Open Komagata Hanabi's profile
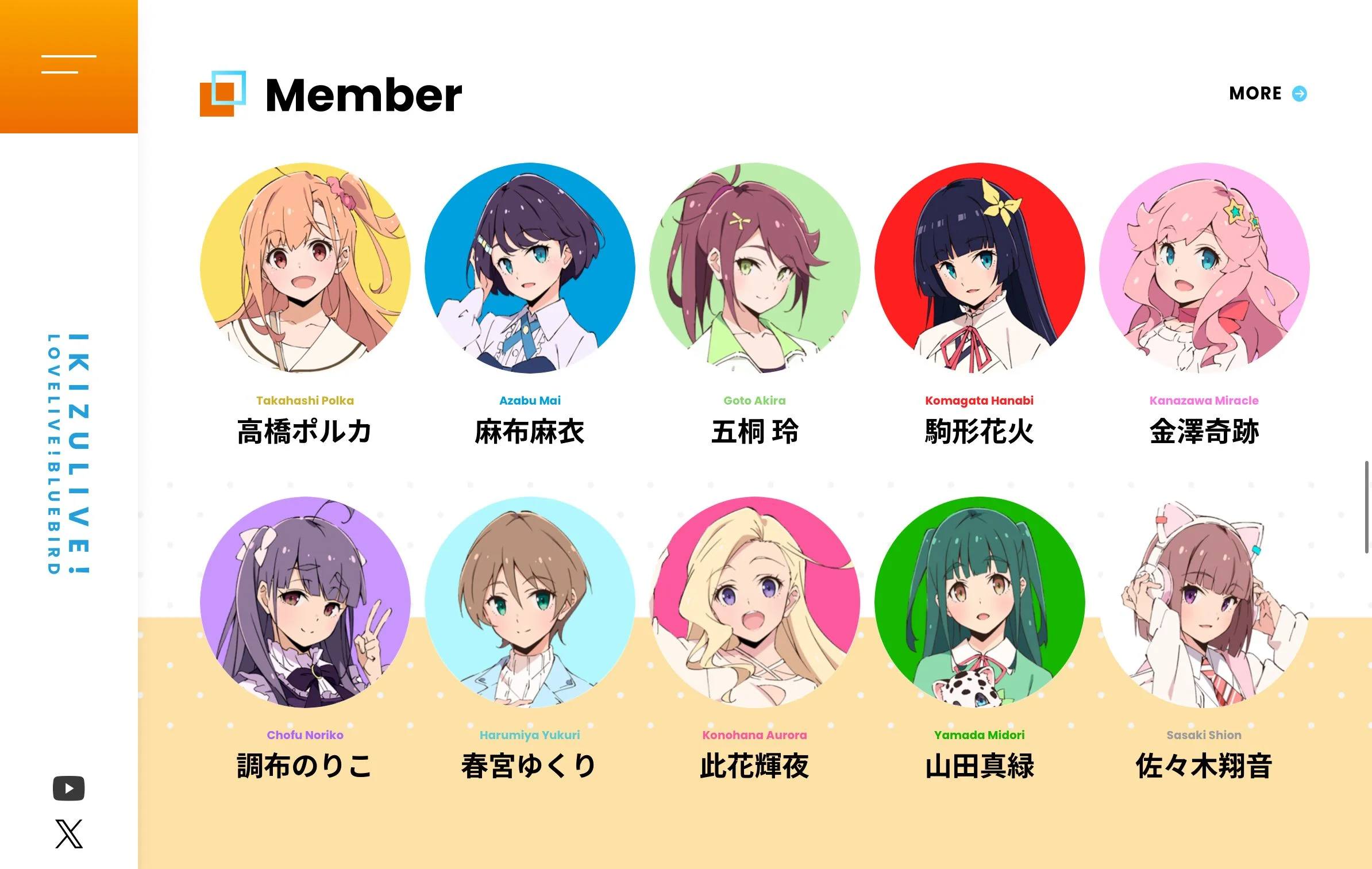Screen dimensions: 1372x869 [979, 268]
